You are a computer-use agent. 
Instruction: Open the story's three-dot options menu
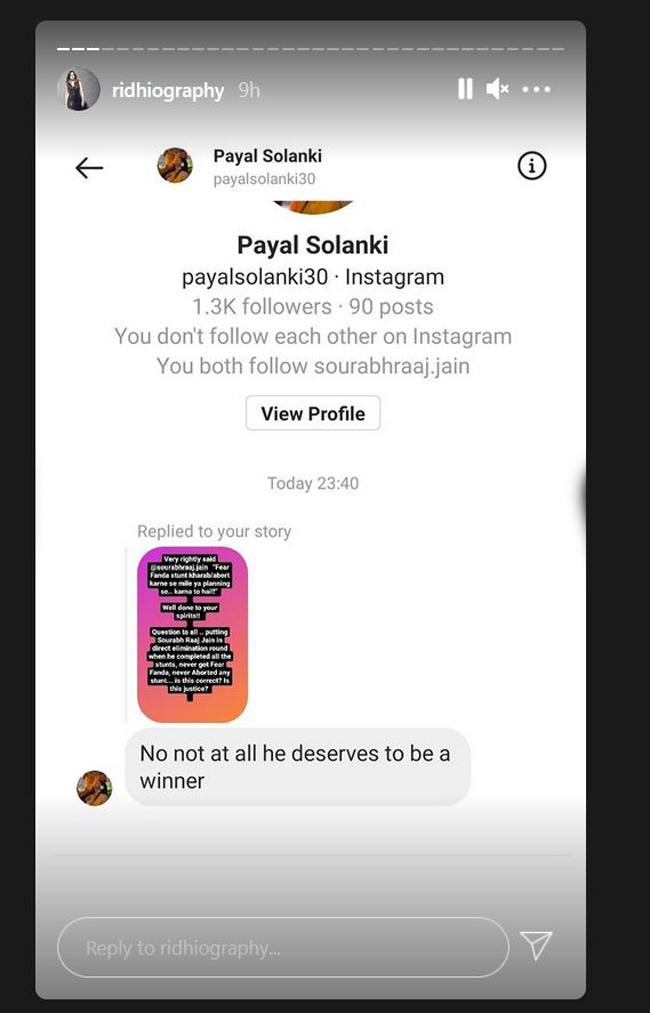point(536,89)
